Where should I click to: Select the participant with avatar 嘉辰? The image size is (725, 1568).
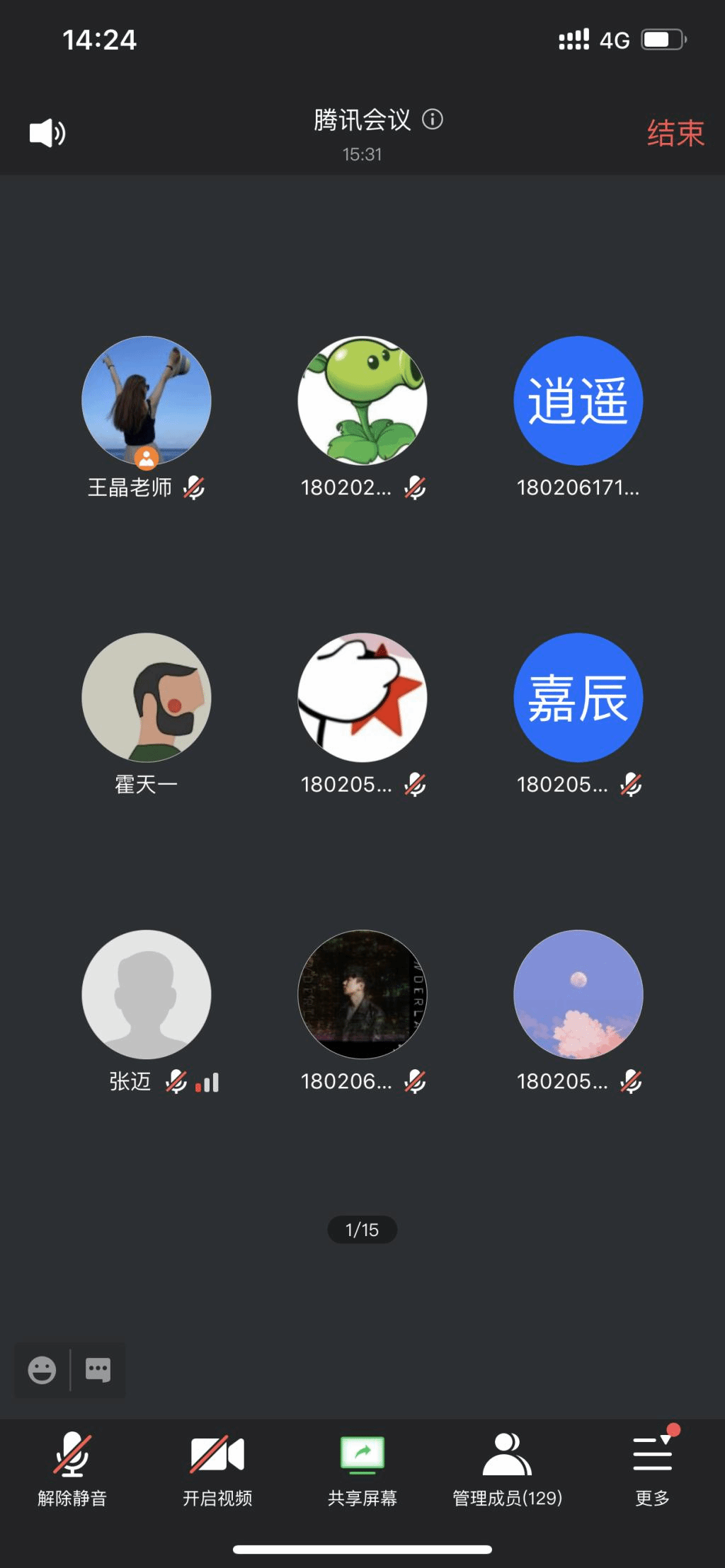578,698
